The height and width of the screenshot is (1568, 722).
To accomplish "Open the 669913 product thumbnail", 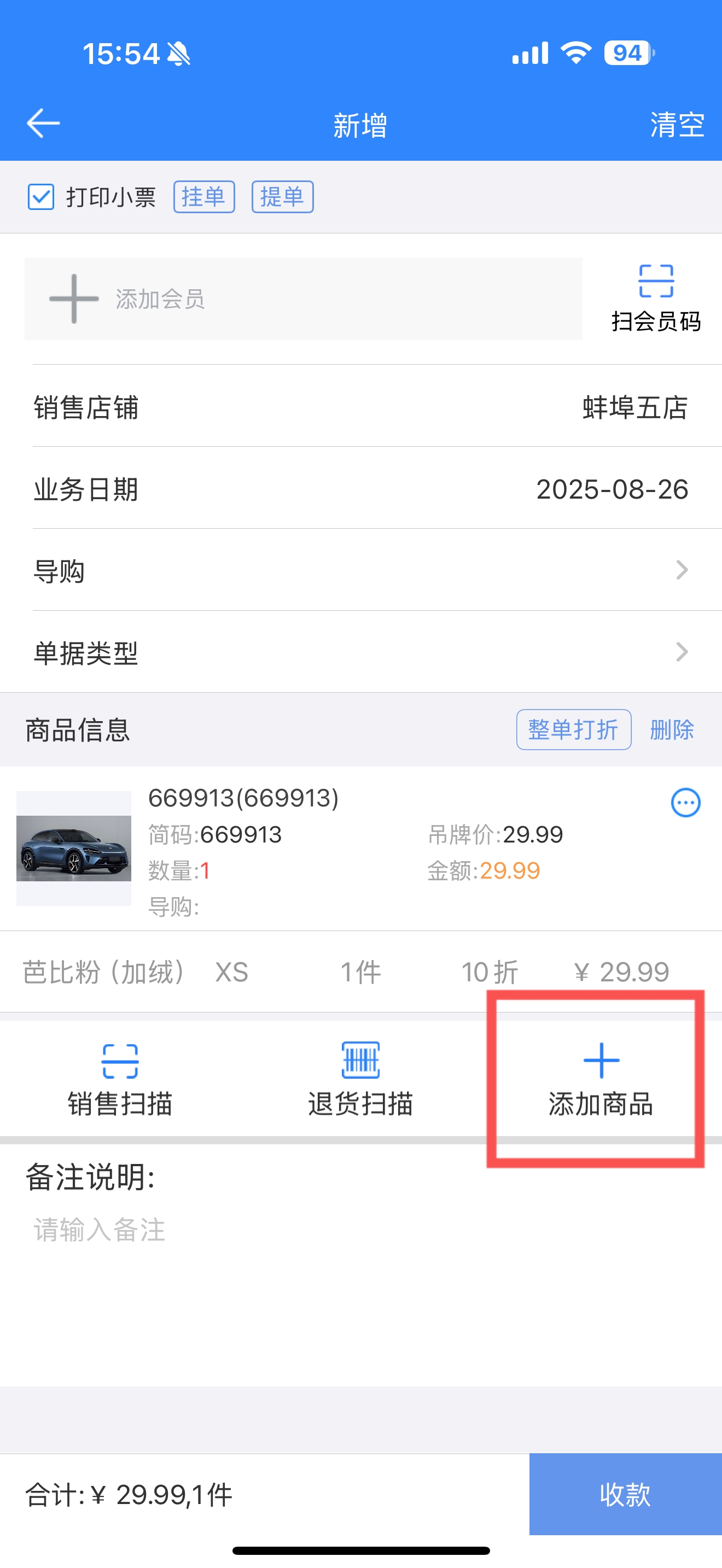I will pyautogui.click(x=74, y=848).
